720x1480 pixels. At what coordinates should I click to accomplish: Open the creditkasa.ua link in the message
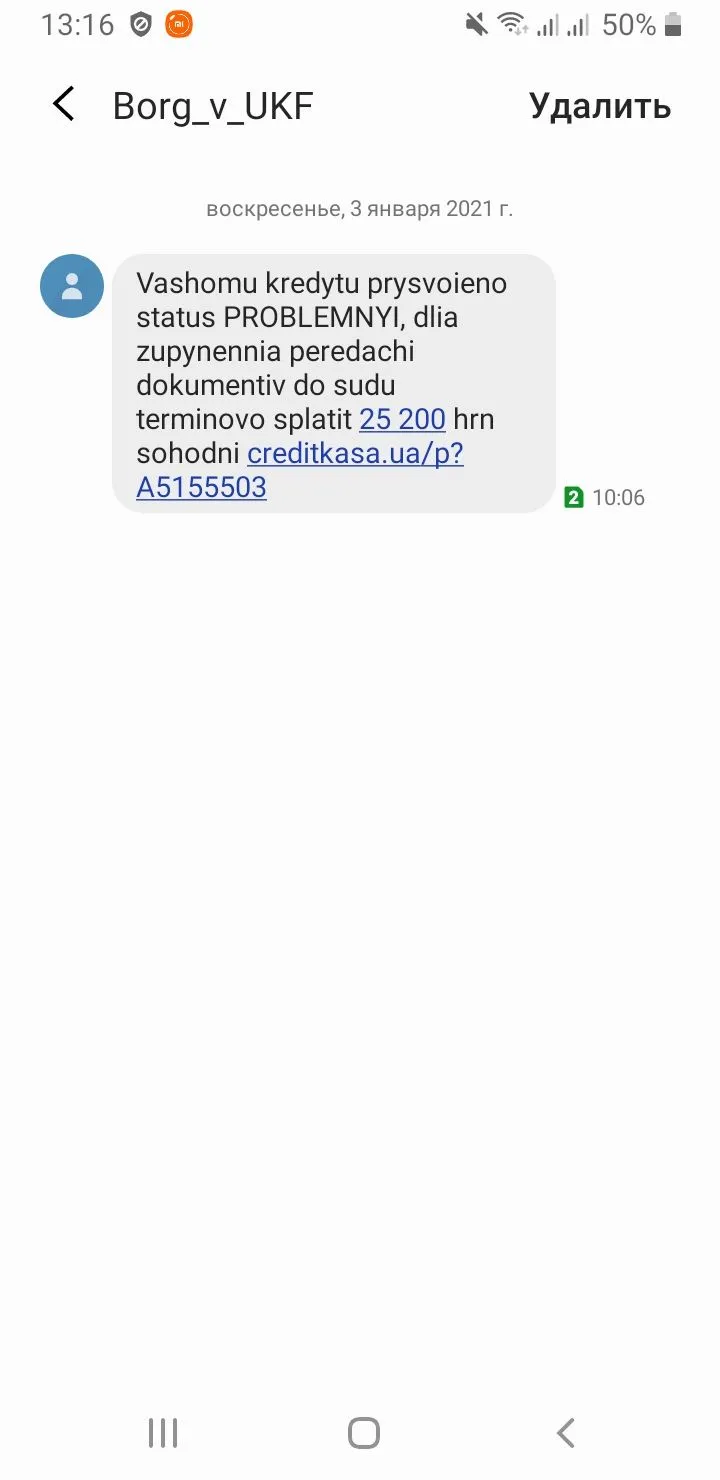click(x=355, y=453)
